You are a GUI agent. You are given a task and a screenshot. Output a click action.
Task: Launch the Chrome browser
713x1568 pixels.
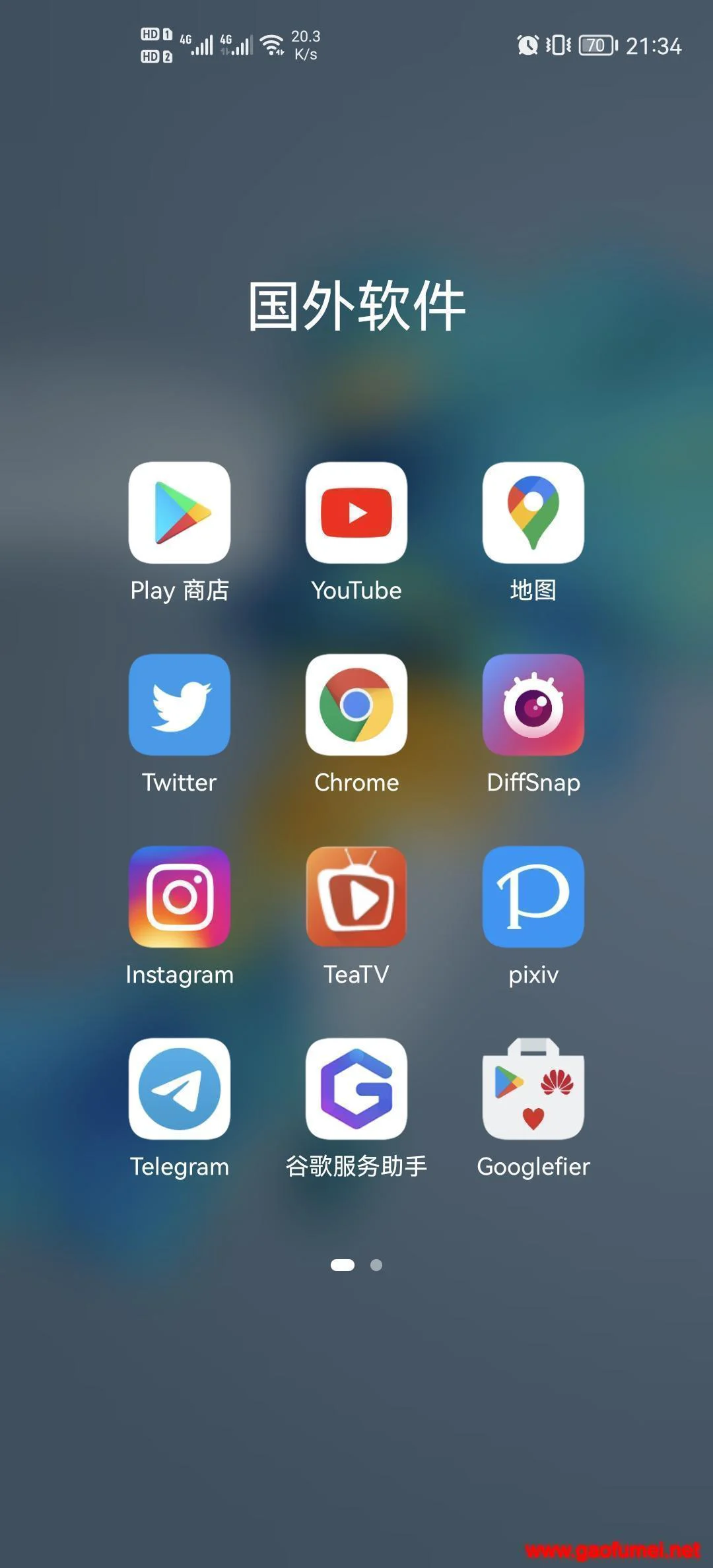356,705
